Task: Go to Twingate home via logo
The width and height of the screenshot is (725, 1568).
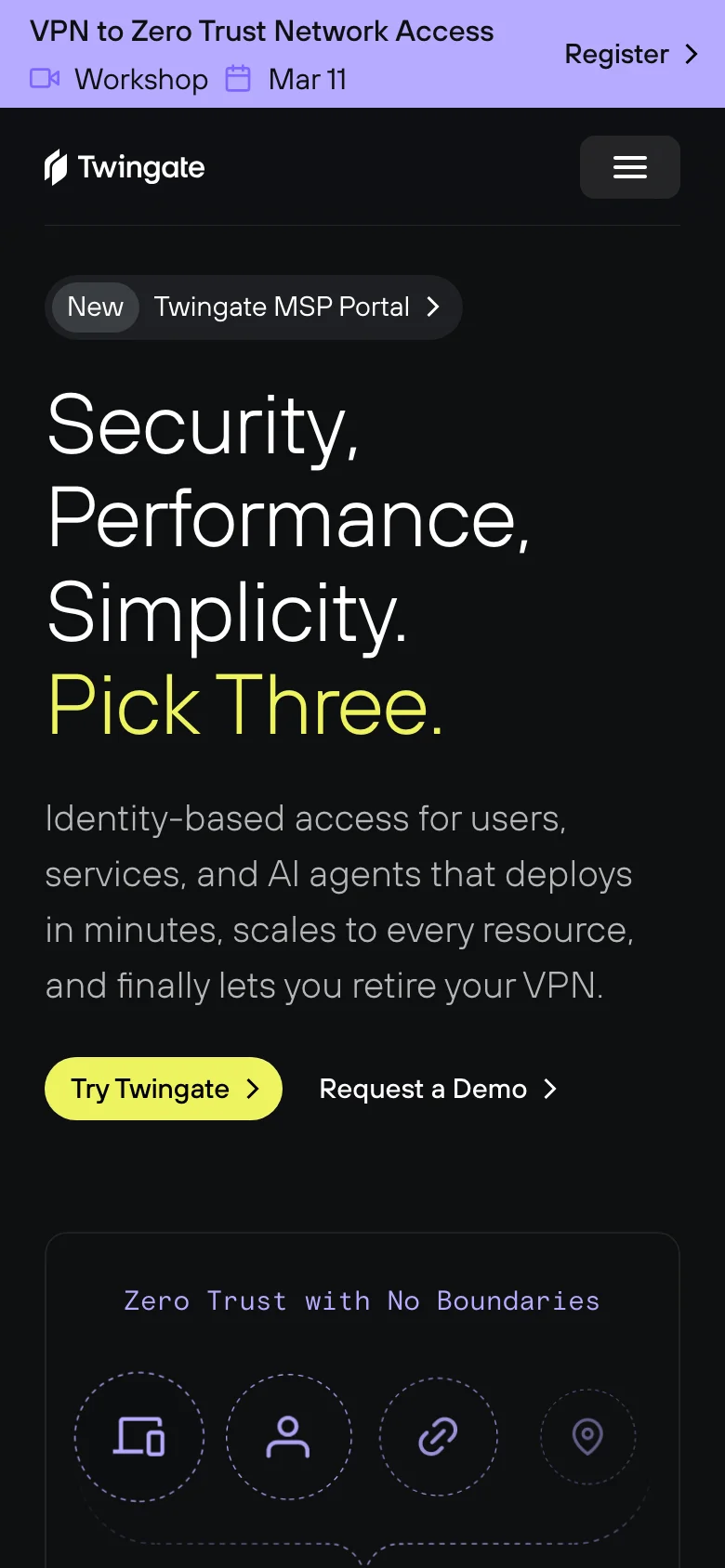Action: pyautogui.click(x=125, y=167)
